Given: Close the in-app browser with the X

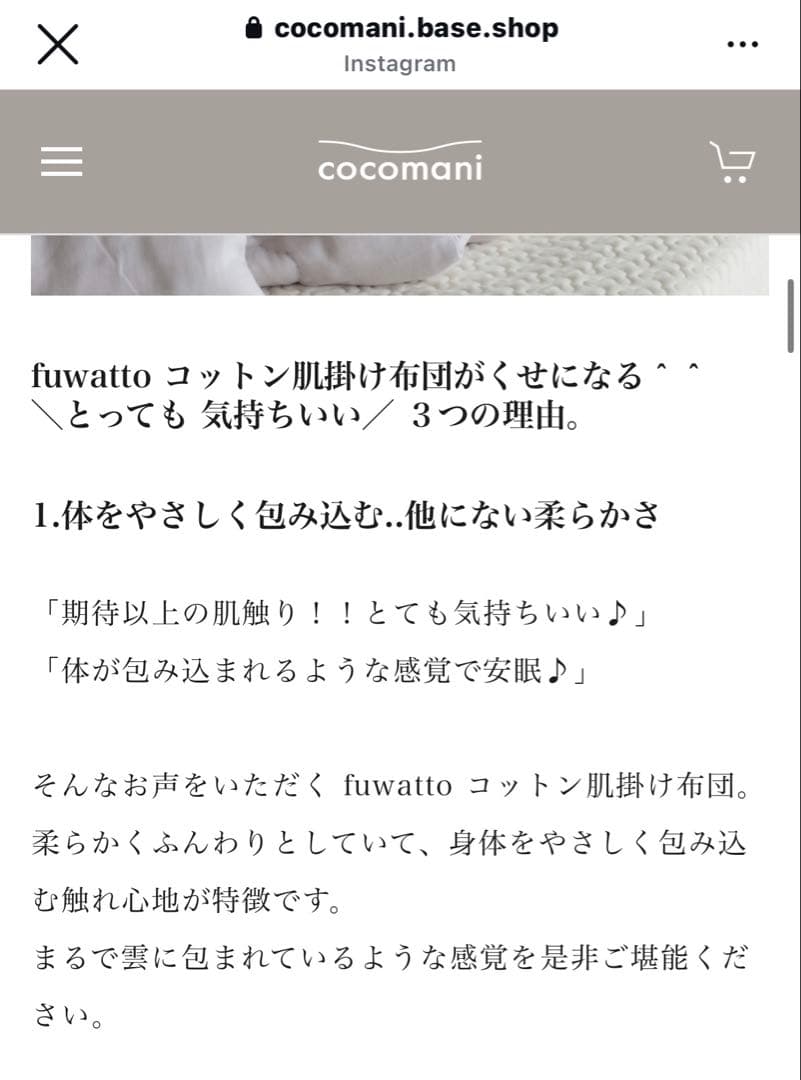Looking at the screenshot, I should coord(57,44).
